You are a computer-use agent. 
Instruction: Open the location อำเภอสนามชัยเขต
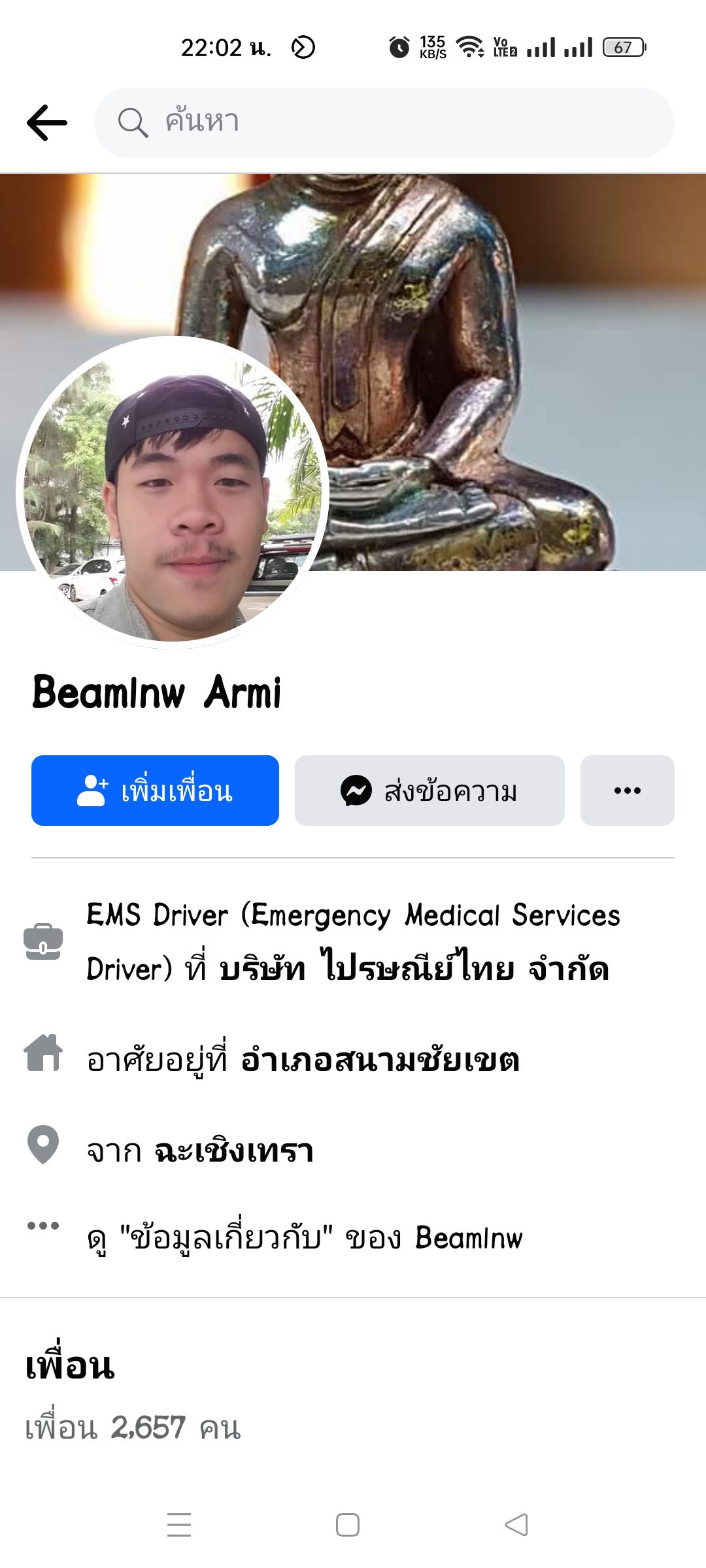[380, 1059]
